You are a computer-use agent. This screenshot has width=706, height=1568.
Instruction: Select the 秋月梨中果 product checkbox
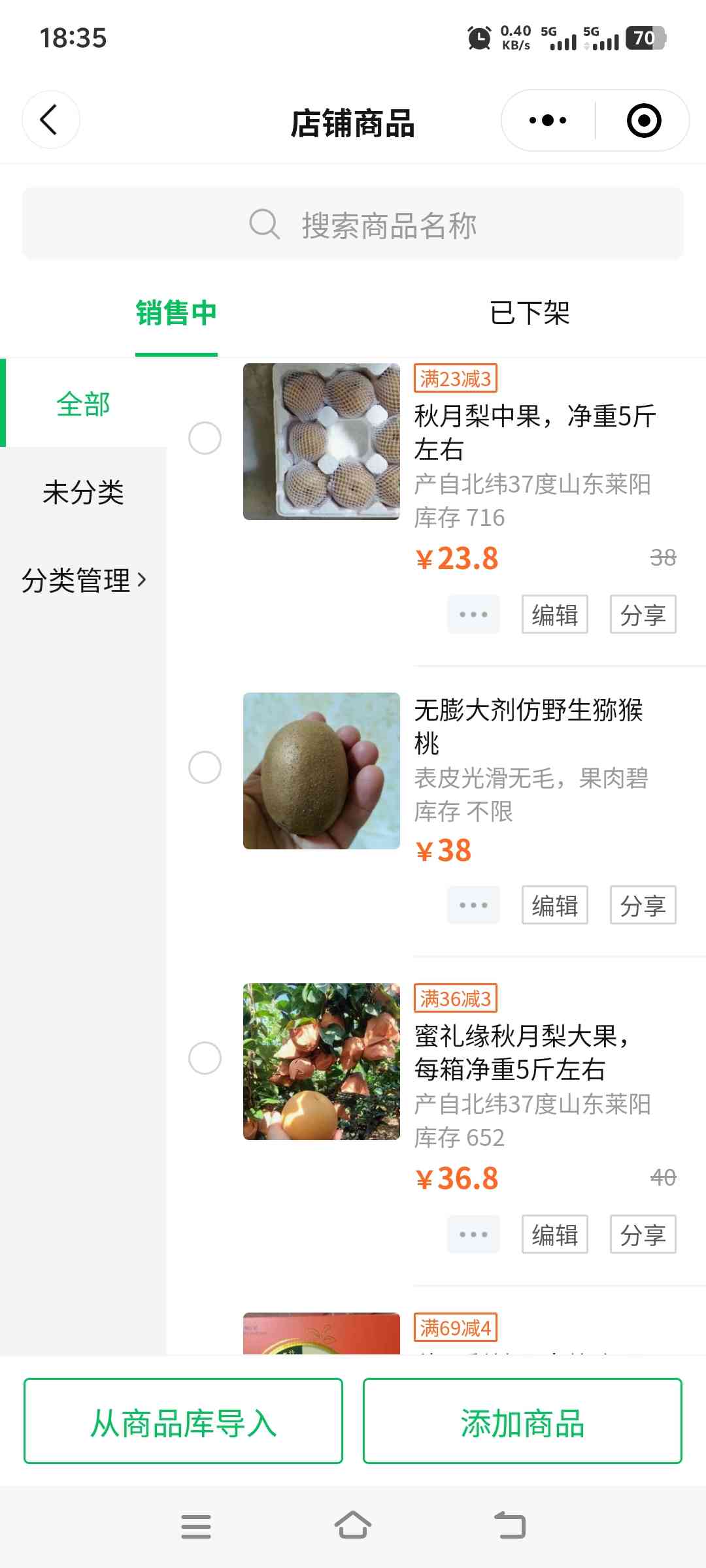(205, 438)
